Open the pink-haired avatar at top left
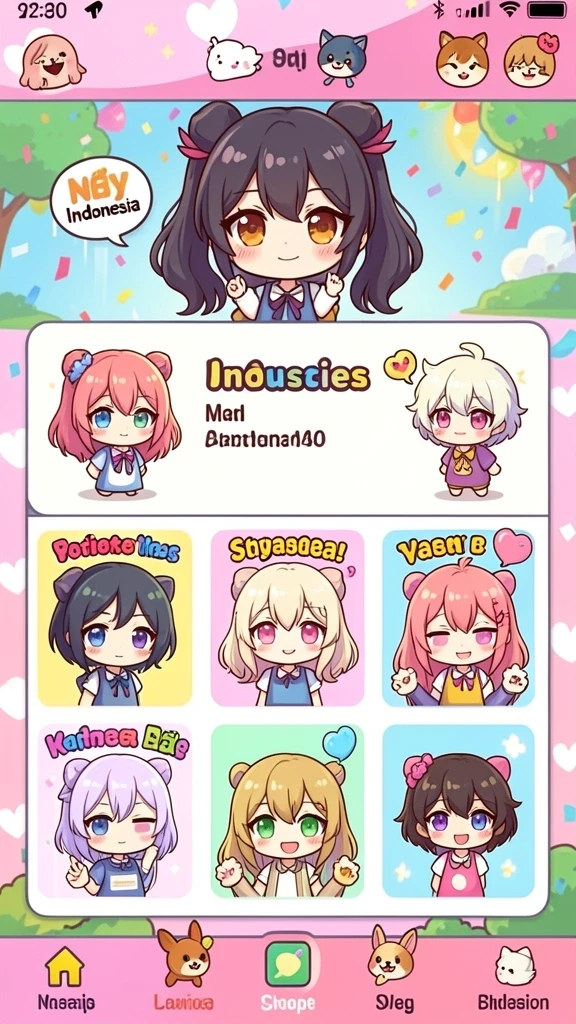The height and width of the screenshot is (1024, 576). coord(52,62)
